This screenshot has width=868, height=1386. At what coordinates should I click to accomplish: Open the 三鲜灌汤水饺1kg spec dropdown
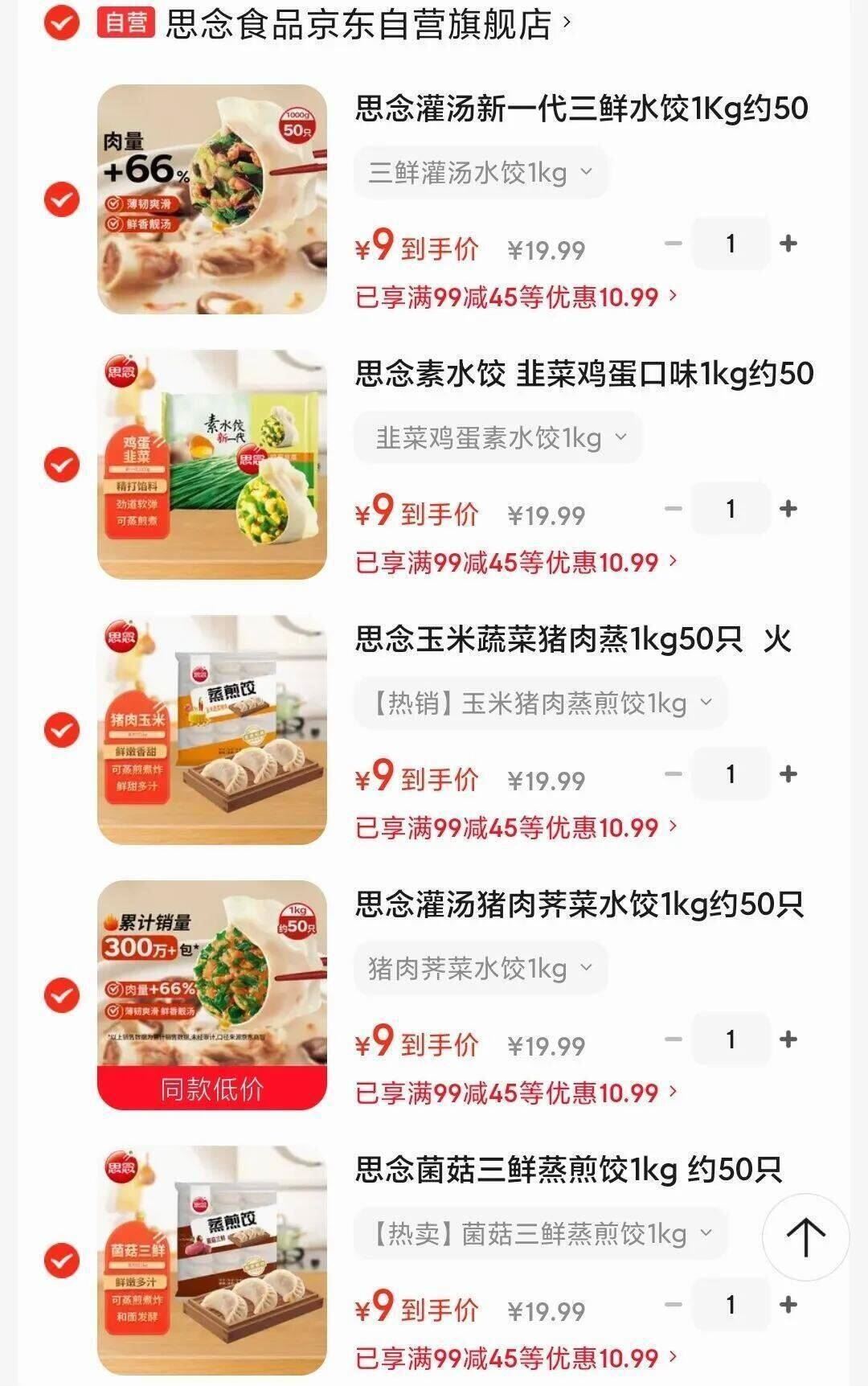(x=480, y=171)
